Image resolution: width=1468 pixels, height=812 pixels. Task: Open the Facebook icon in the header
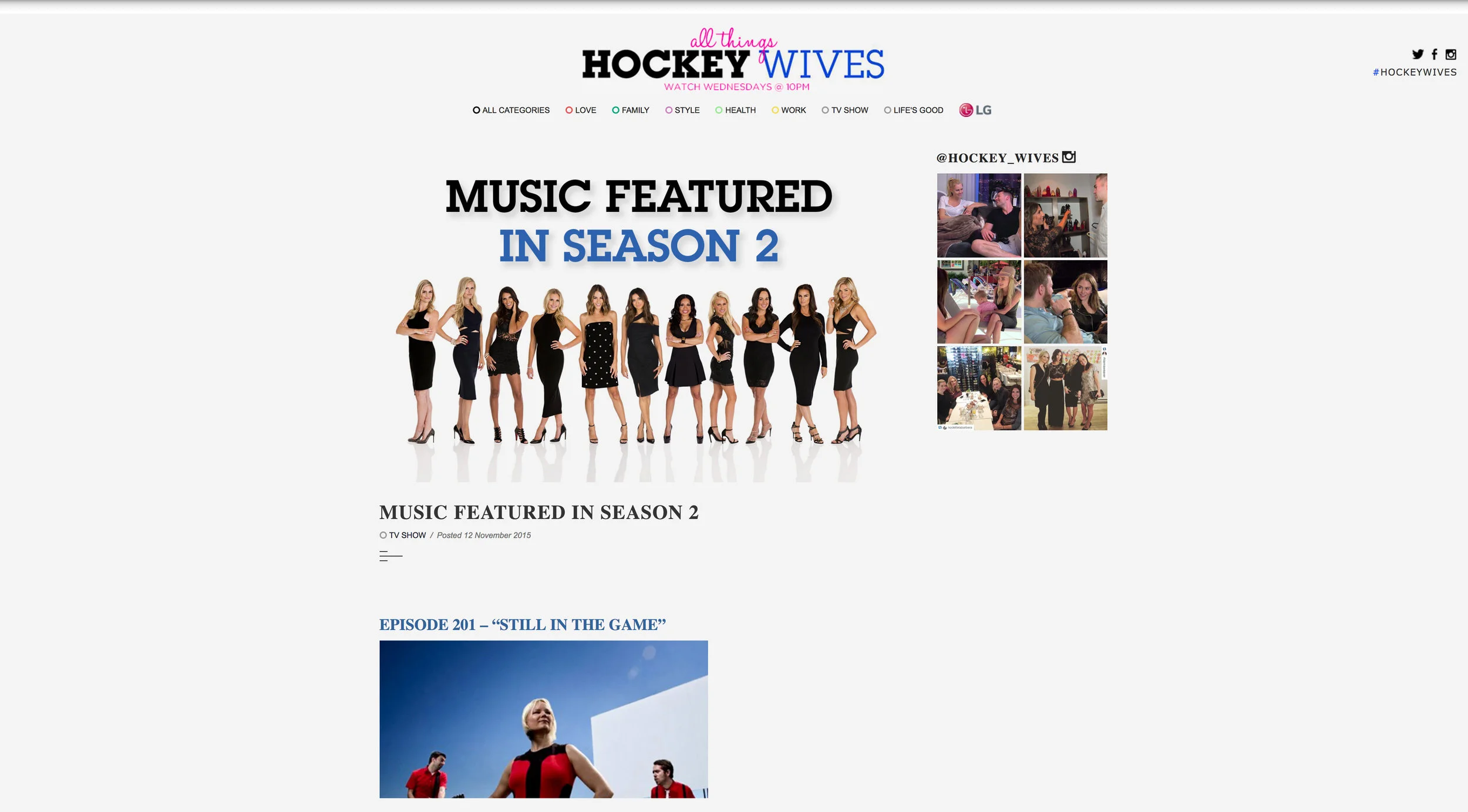[x=1434, y=55]
